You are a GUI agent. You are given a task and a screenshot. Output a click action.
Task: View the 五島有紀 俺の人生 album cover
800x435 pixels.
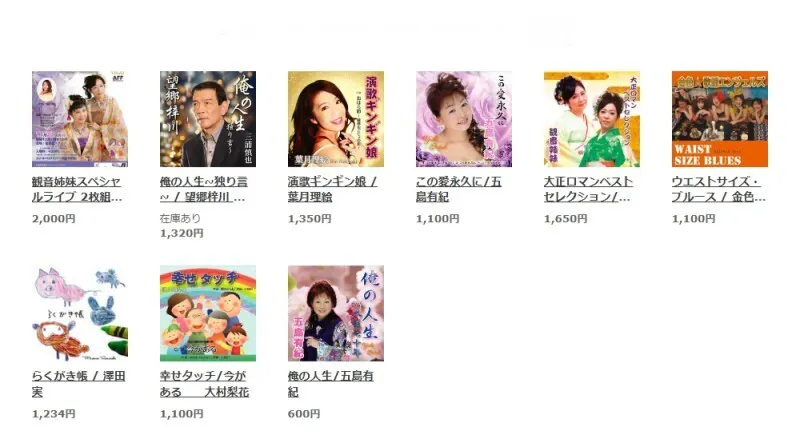336,313
